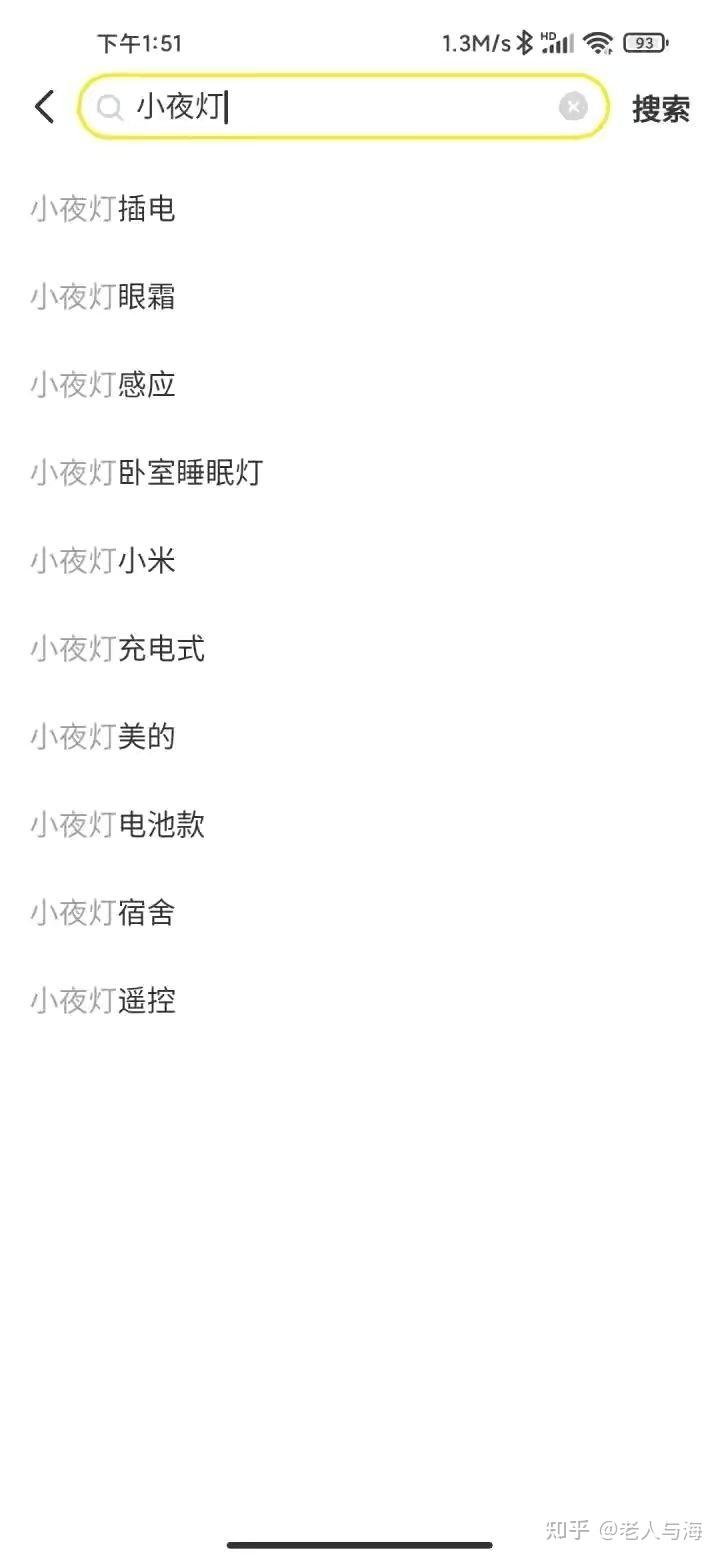Choose the 小夜灯眼霜 suggestion

(x=103, y=297)
